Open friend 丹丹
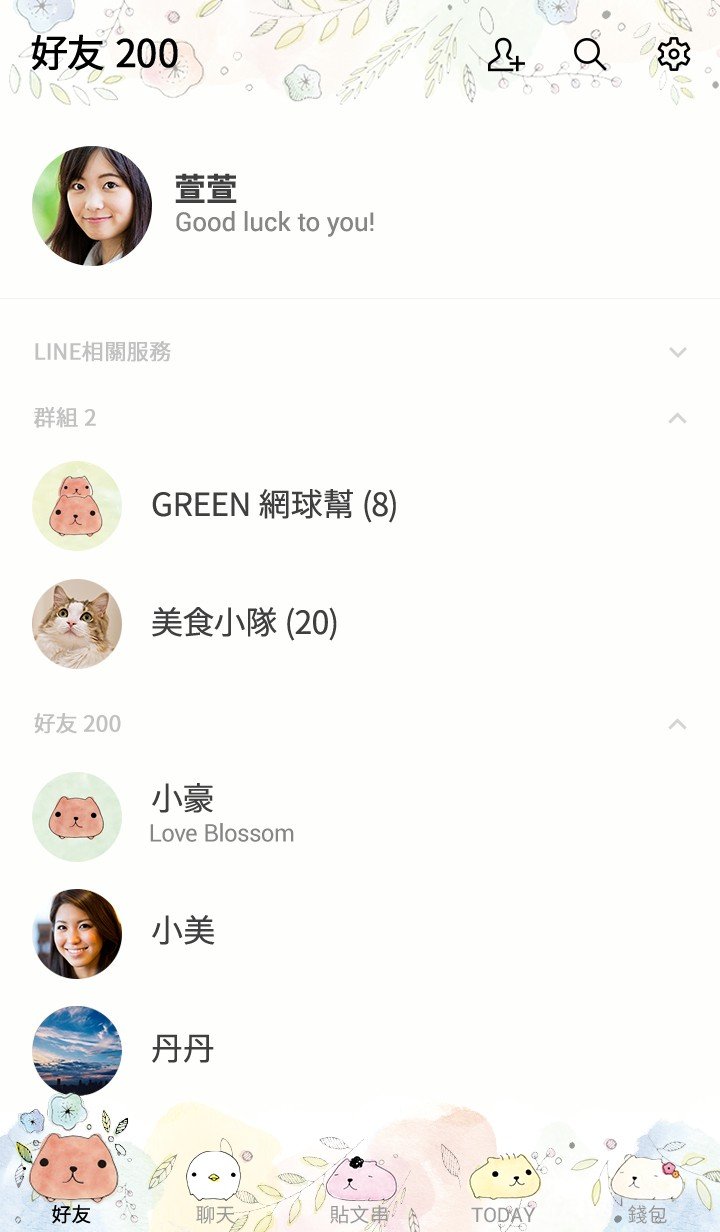This screenshot has width=720, height=1232. pyautogui.click(x=182, y=1050)
